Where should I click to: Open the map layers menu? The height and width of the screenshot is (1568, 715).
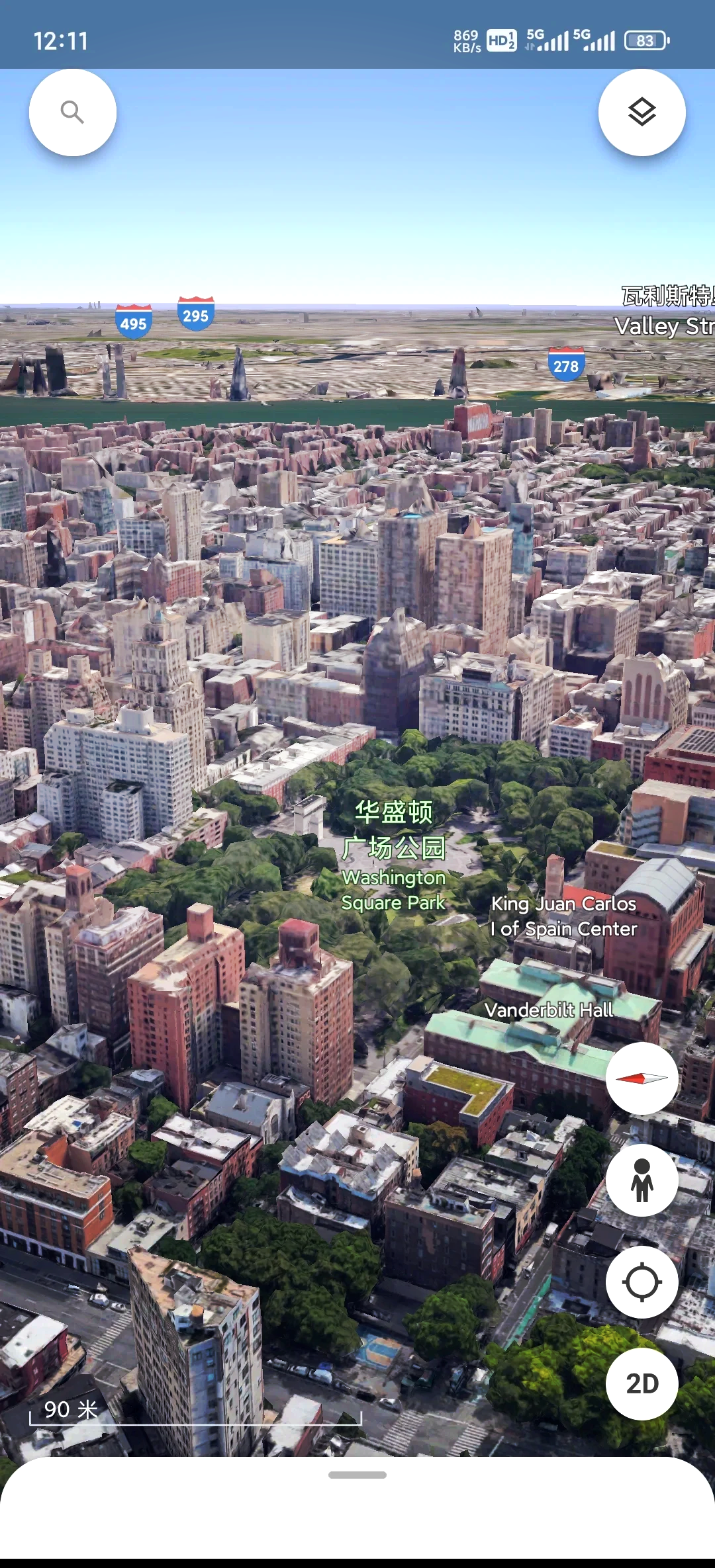point(642,112)
